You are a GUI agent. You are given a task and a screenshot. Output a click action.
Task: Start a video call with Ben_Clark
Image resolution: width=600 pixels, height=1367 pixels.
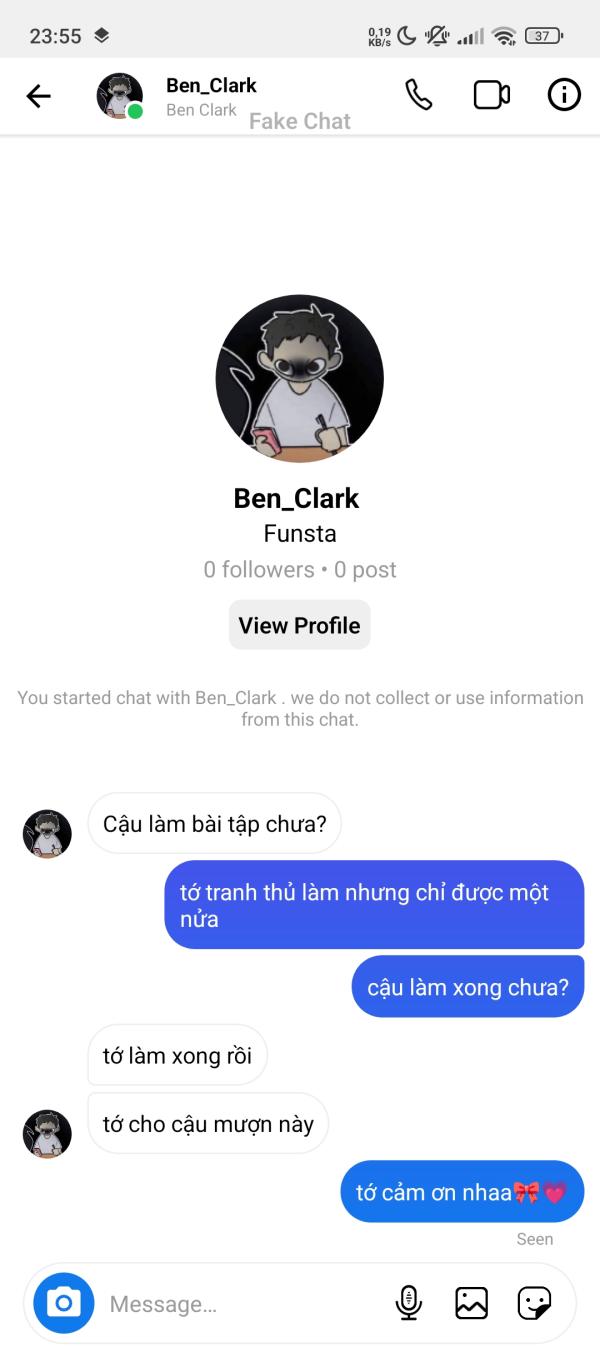point(491,95)
